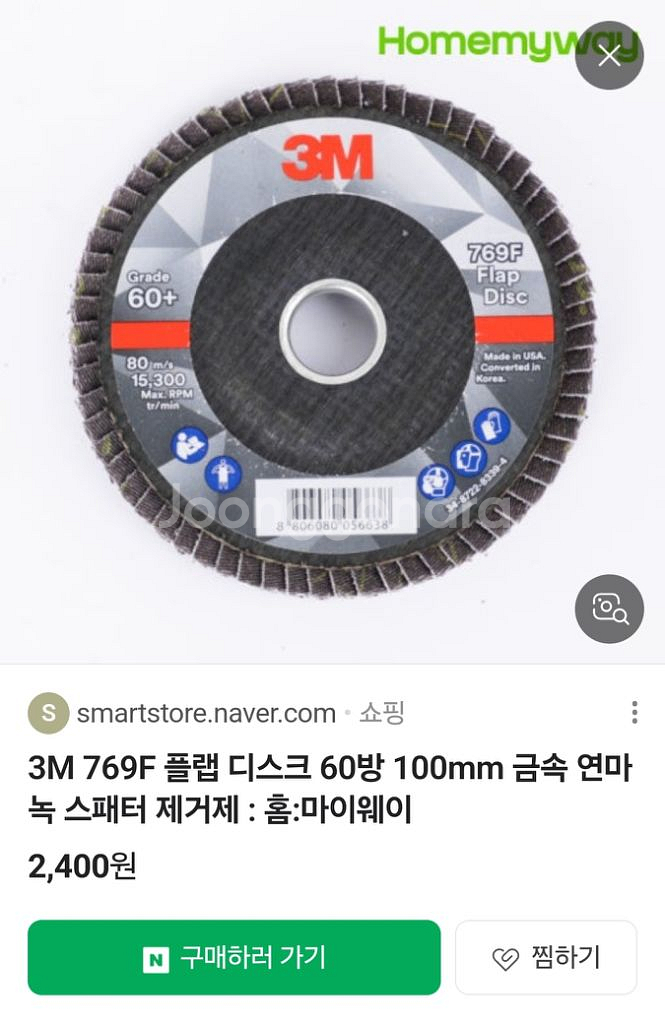The height and width of the screenshot is (1024, 665).
Task: Tap 구매하러 가기 to go buy
Action: [234, 957]
